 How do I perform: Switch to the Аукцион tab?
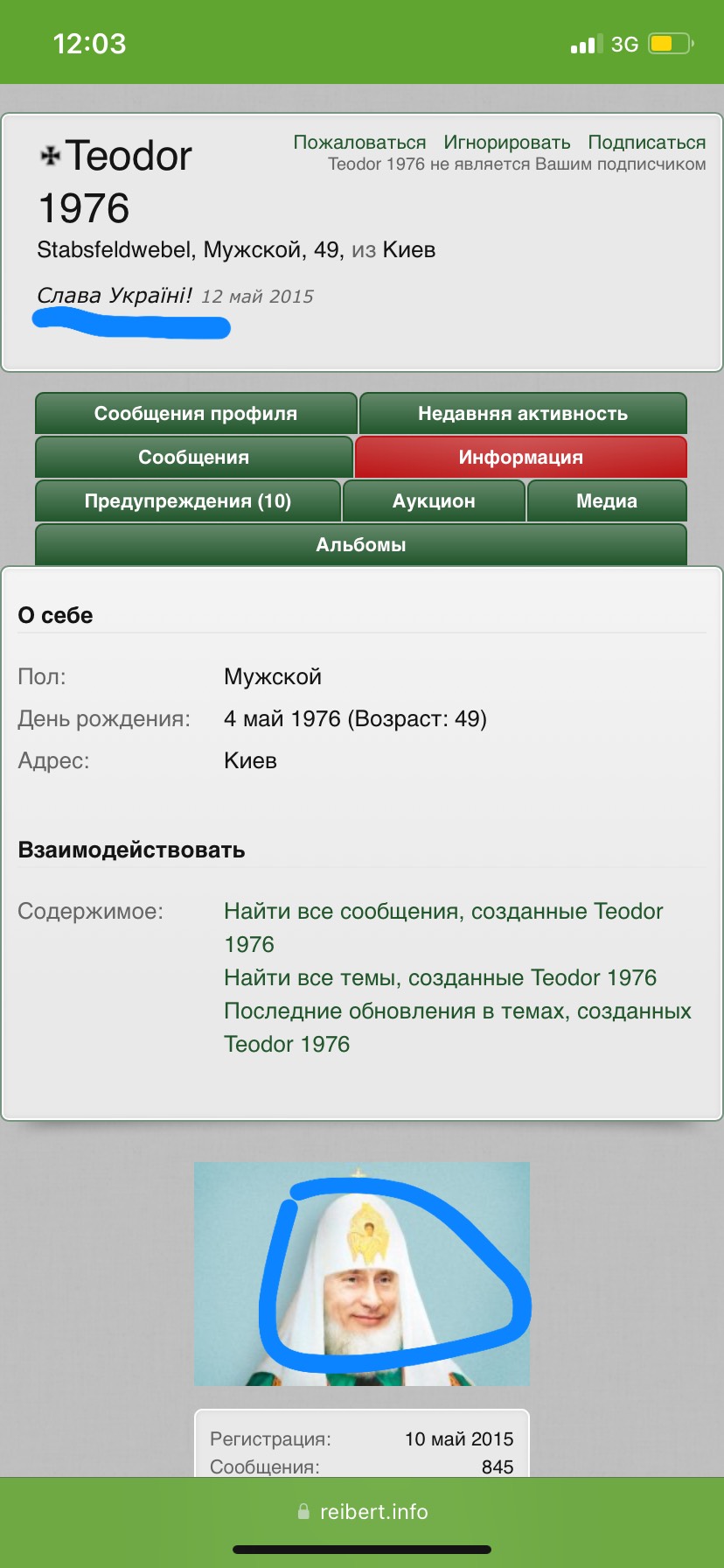pos(434,501)
